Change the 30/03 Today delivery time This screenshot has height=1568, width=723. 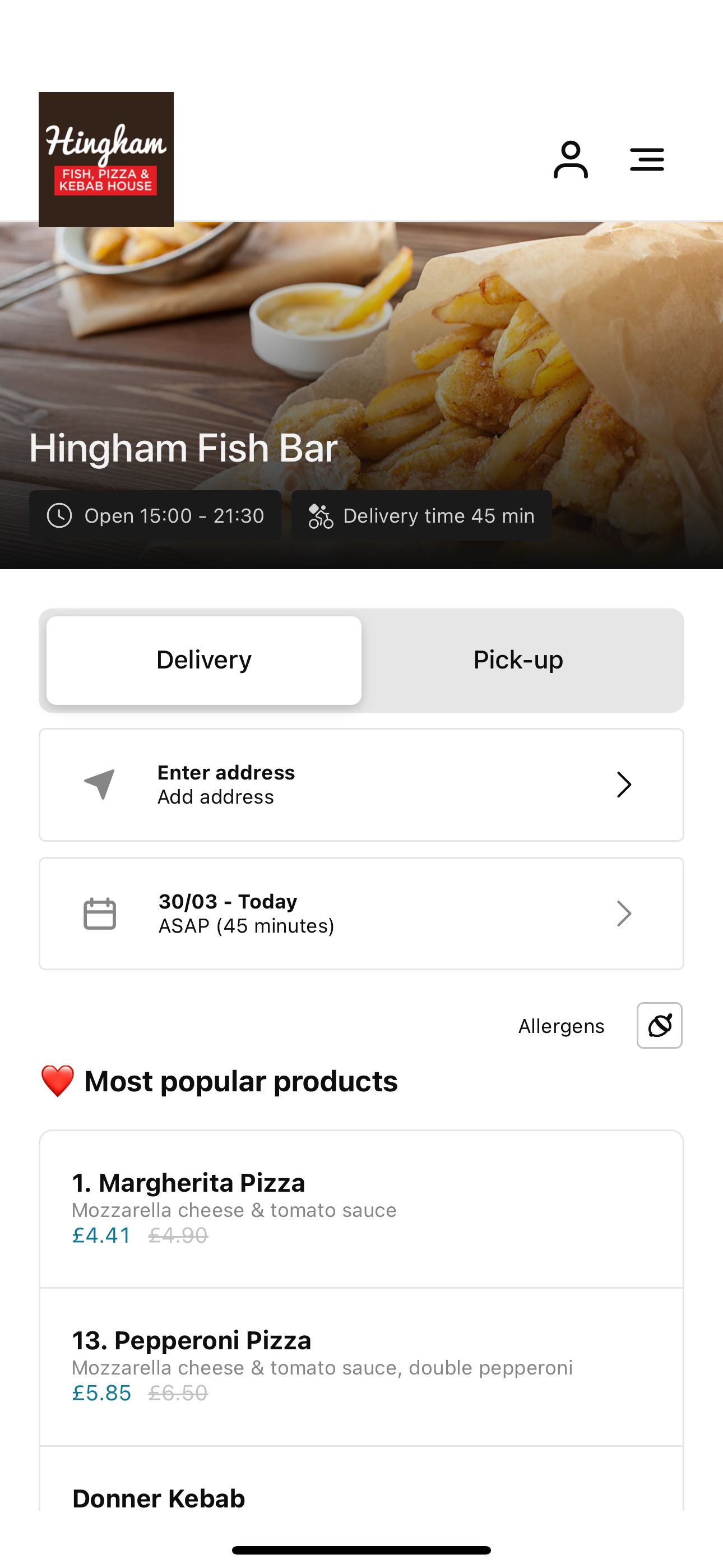pyautogui.click(x=361, y=913)
